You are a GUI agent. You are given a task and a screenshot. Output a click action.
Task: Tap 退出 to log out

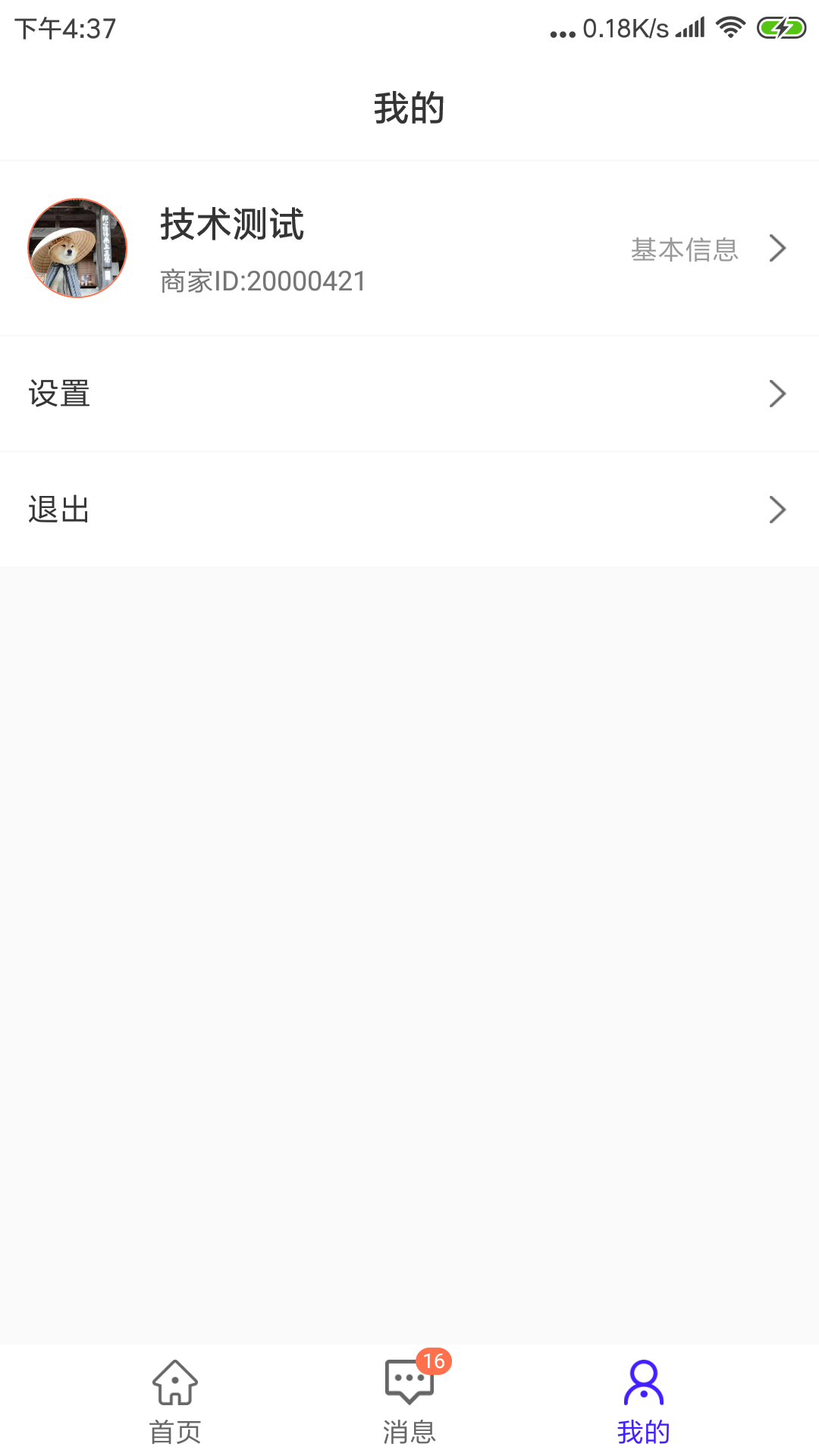(58, 509)
